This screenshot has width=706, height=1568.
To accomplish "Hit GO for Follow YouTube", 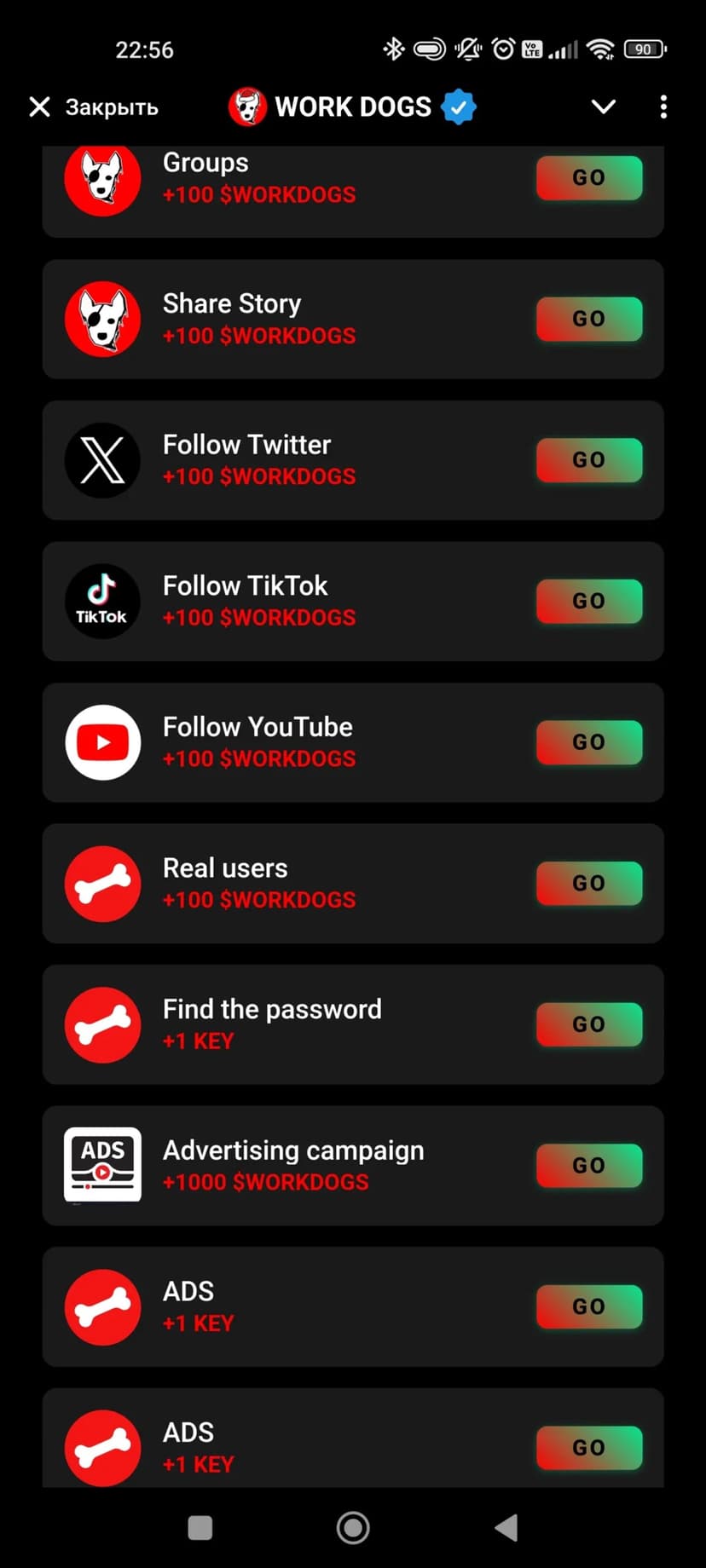I will point(588,742).
